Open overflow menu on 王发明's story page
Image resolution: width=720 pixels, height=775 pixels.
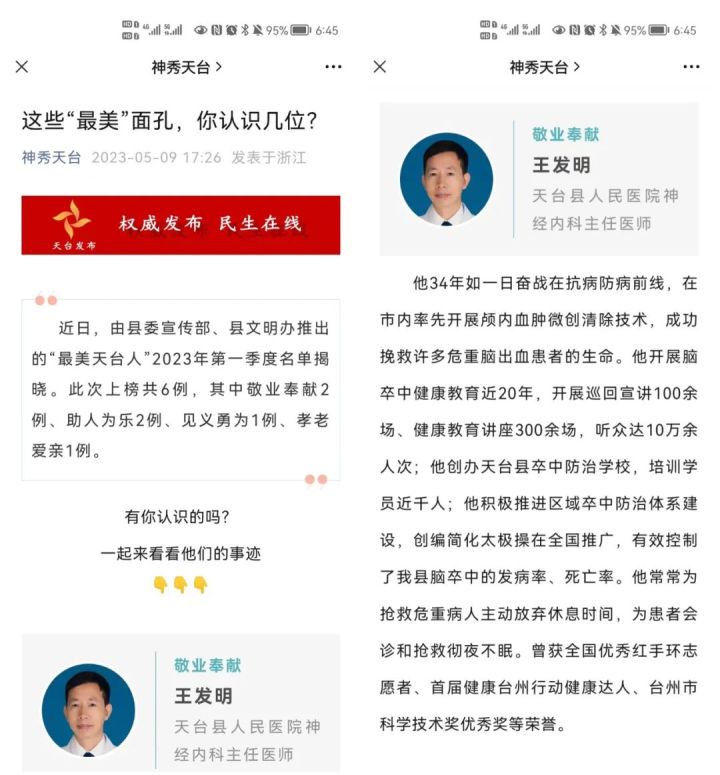click(691, 67)
